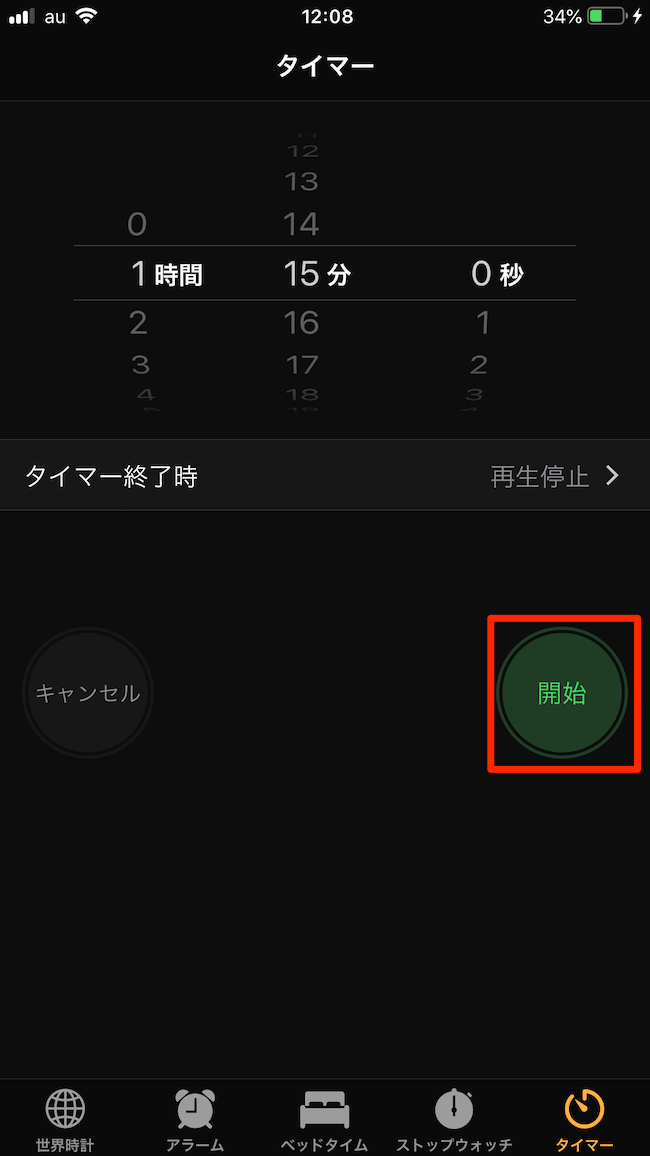Select 1 in the seconds picker
Image resolution: width=650 pixels, height=1156 pixels.
click(x=482, y=323)
